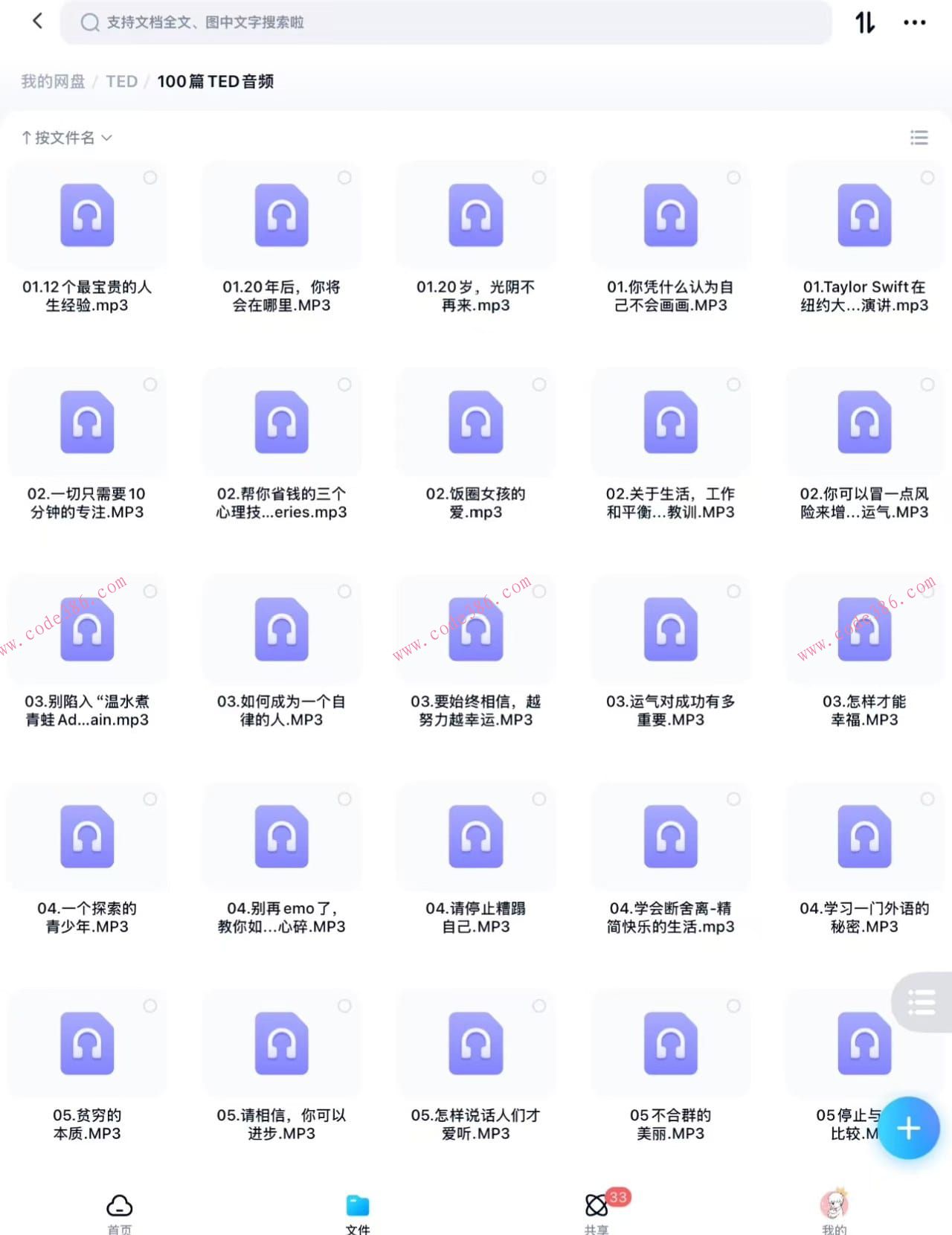Screen dimensions: 952x1235
Task: Open the search box for documents
Action: pos(446,22)
